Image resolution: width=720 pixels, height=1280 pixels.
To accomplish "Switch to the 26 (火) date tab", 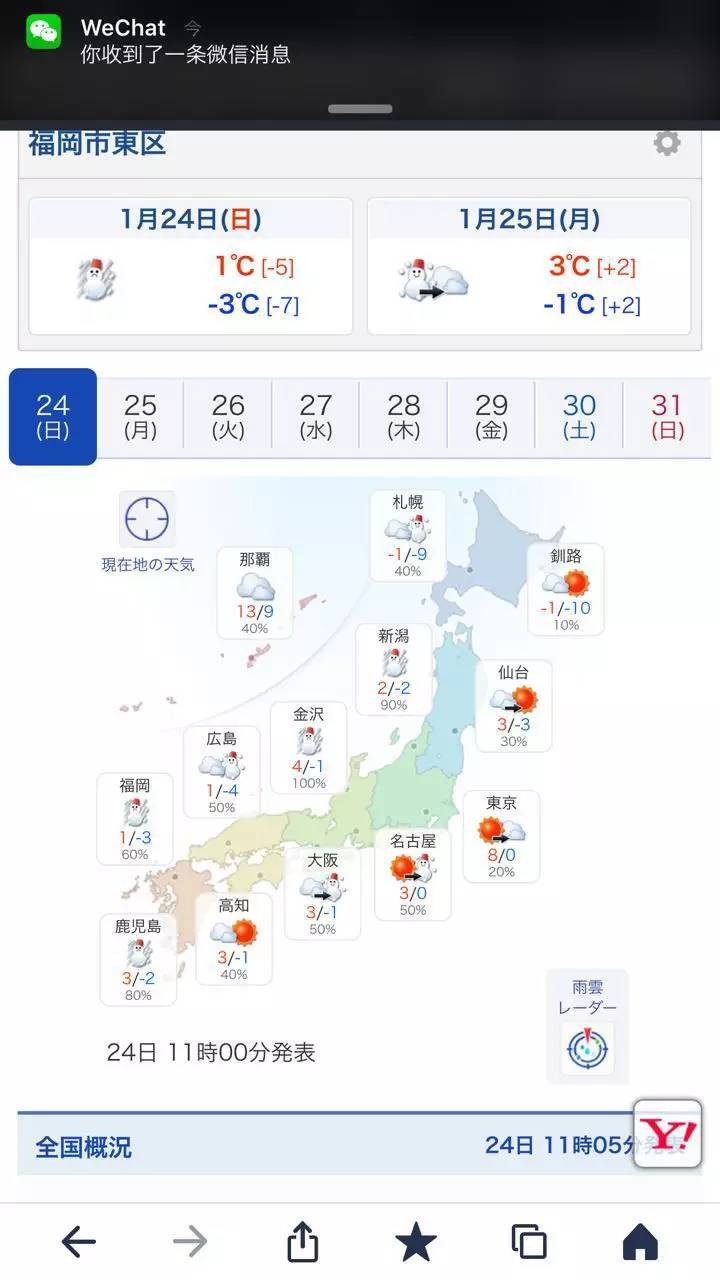I will pyautogui.click(x=228, y=417).
